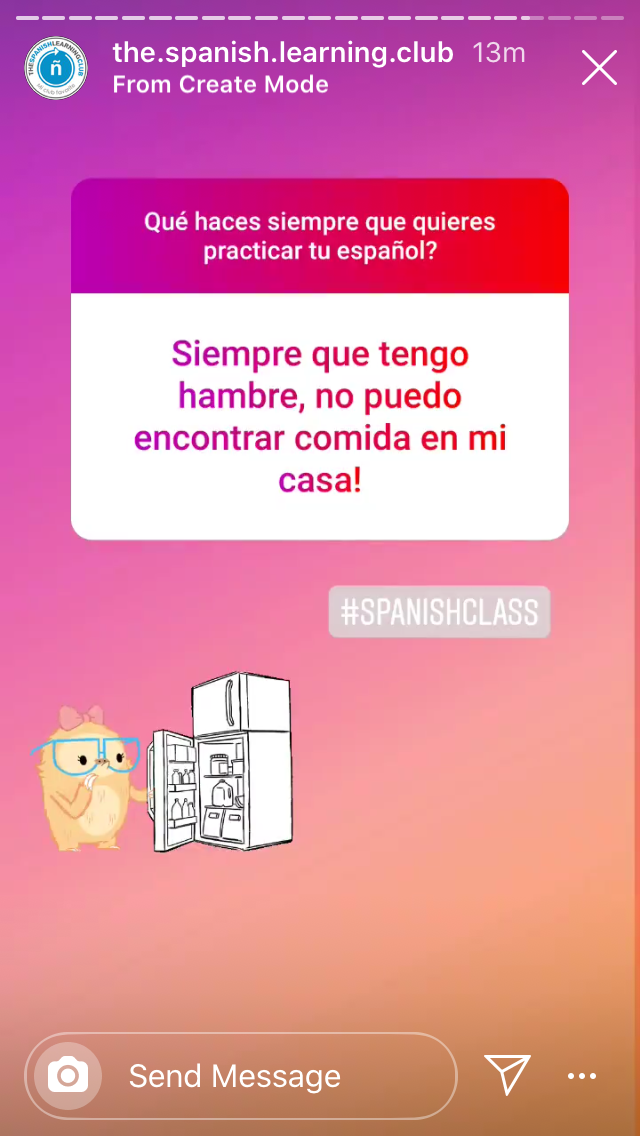Open the three-dot more options menu

pos(582,1077)
